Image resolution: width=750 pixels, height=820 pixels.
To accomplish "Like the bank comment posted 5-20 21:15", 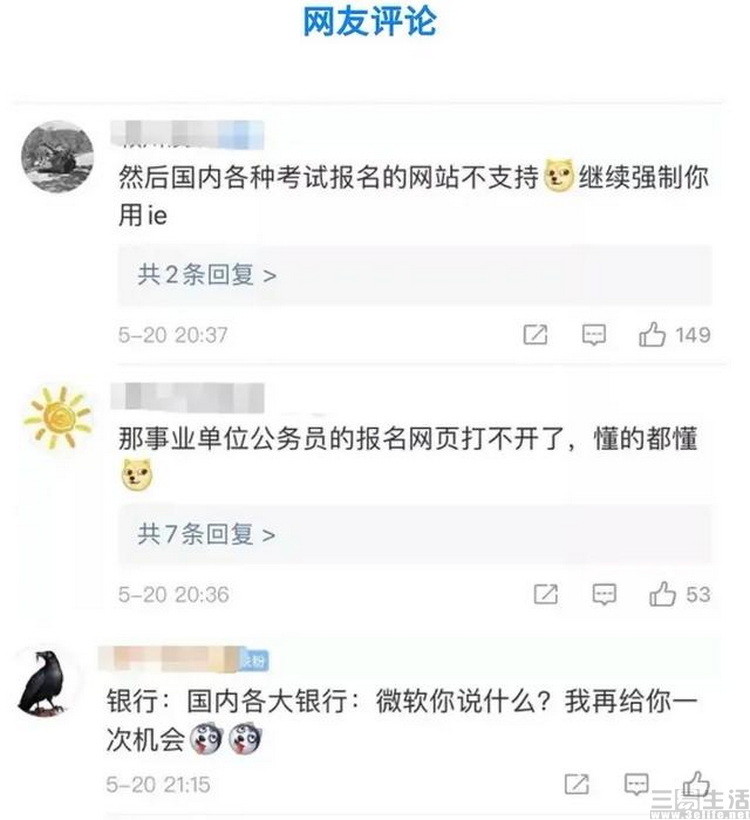I will pyautogui.click(x=697, y=783).
